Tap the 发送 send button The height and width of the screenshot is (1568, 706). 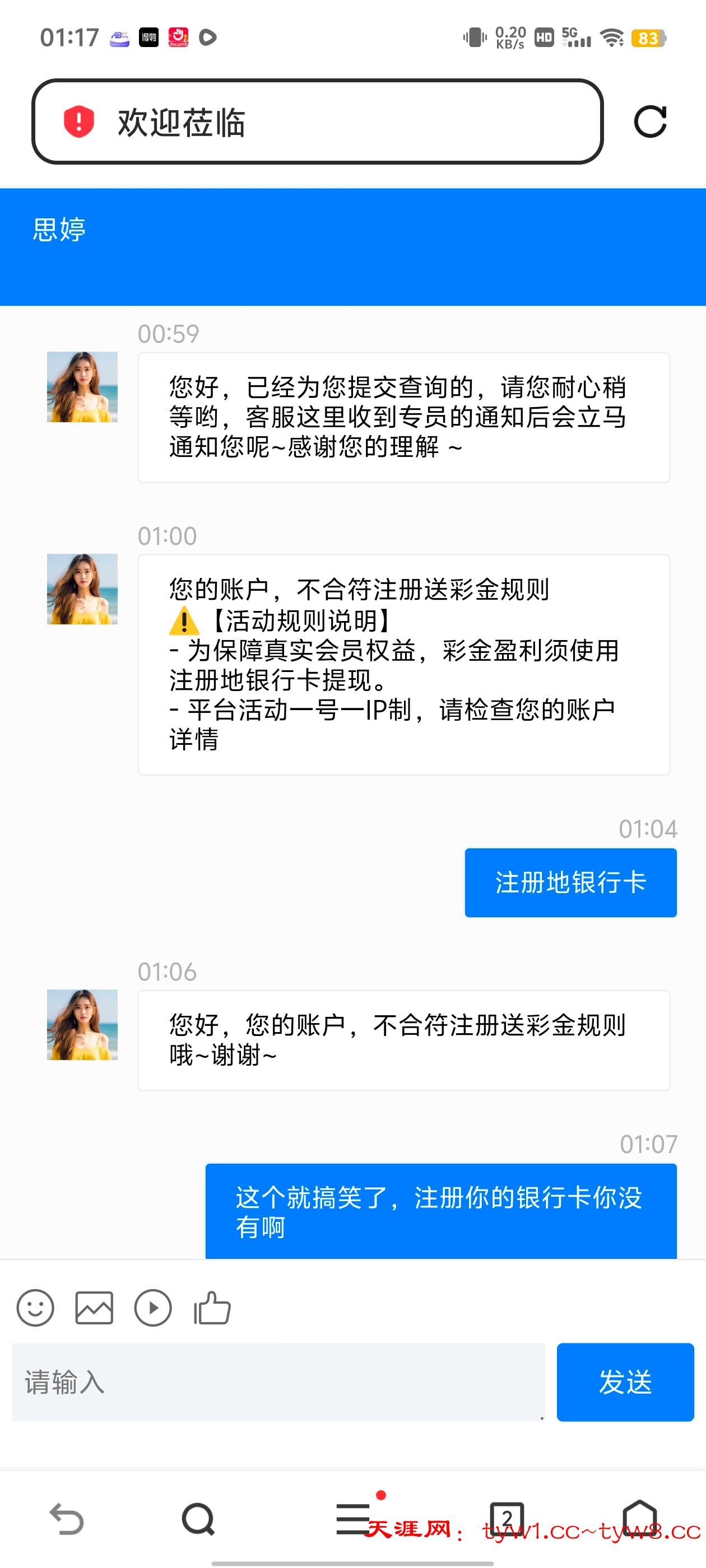pos(625,1382)
